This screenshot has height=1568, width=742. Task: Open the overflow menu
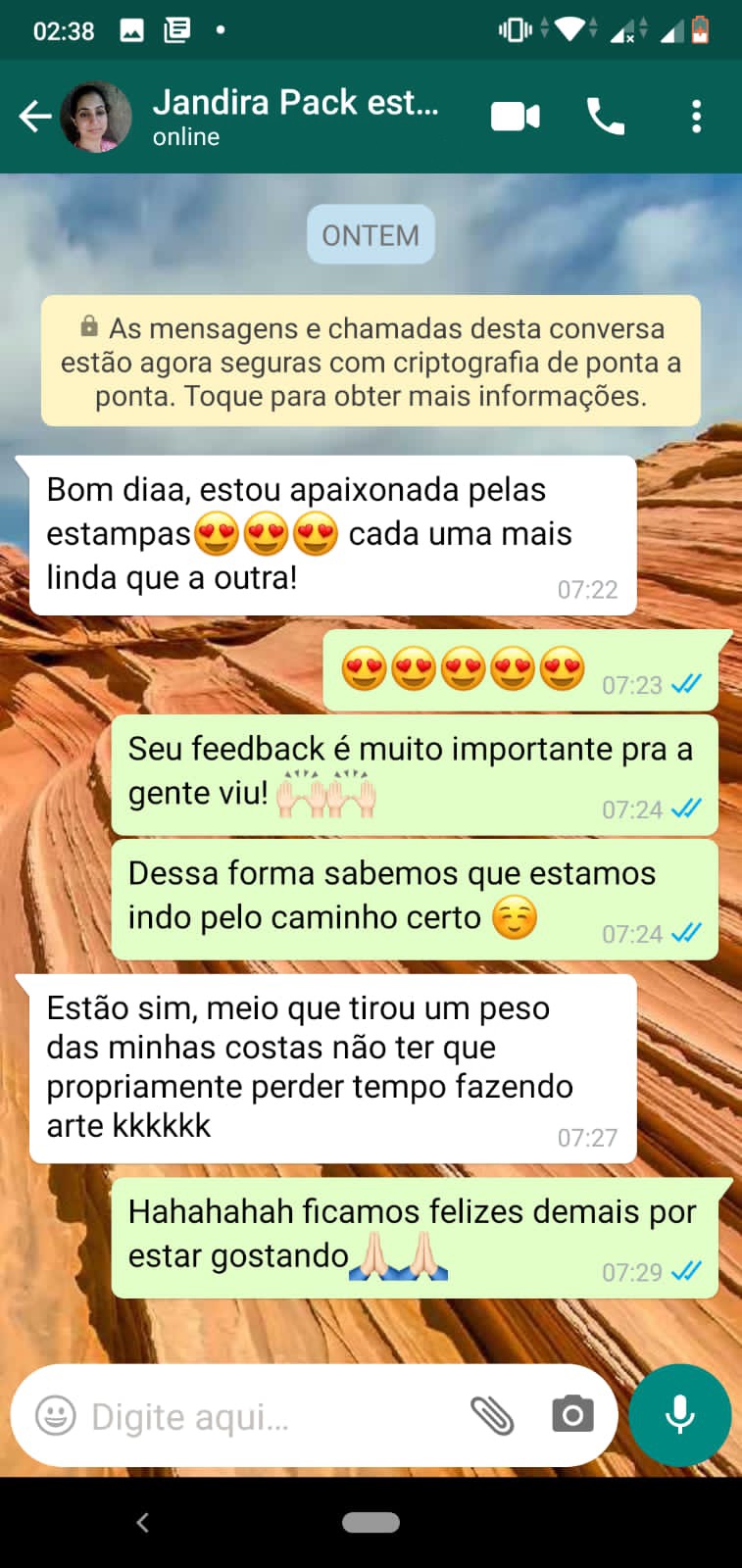click(696, 117)
